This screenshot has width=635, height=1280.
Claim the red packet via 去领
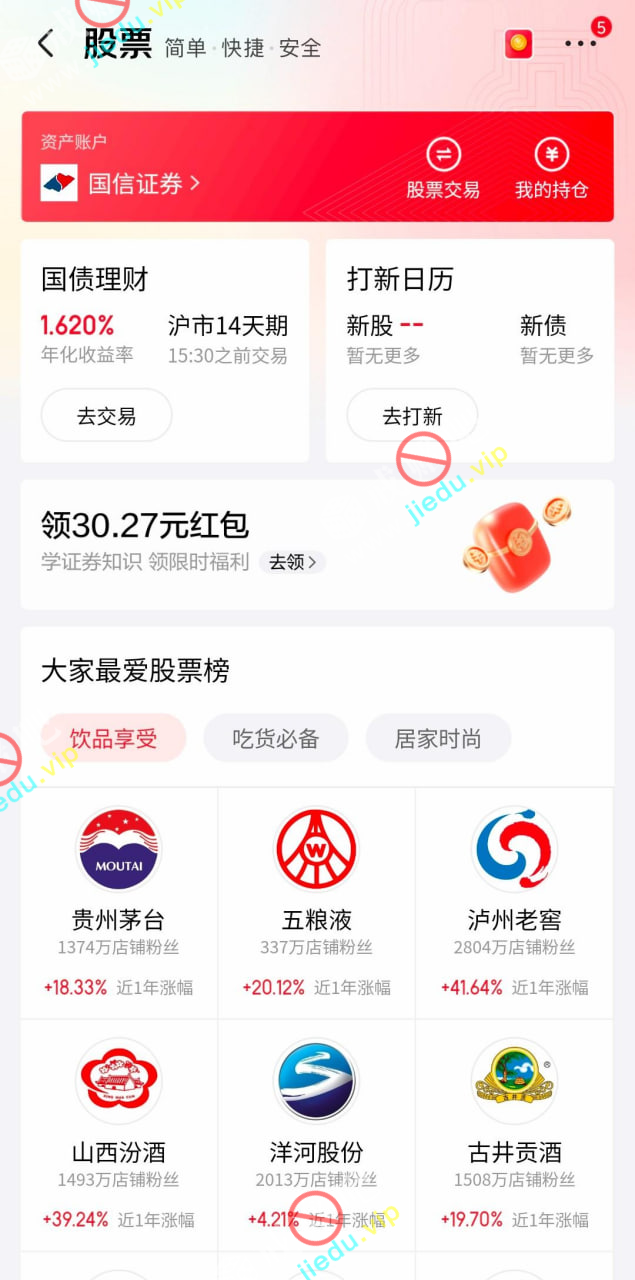[292, 562]
